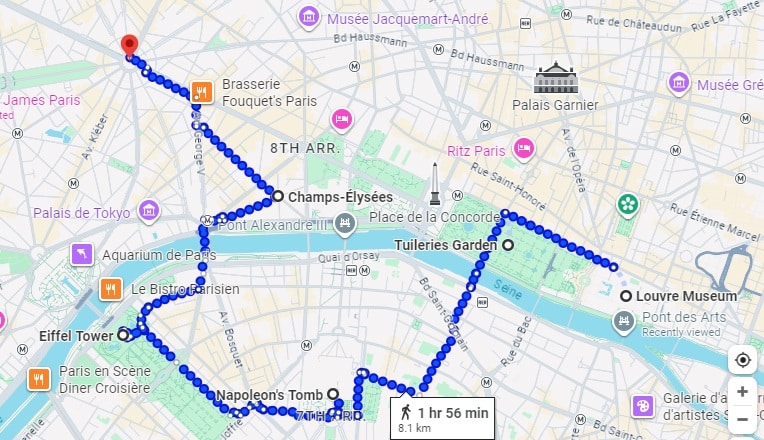Zoom out of the map
Viewport: 764px width, 440px height.
pos(742,418)
